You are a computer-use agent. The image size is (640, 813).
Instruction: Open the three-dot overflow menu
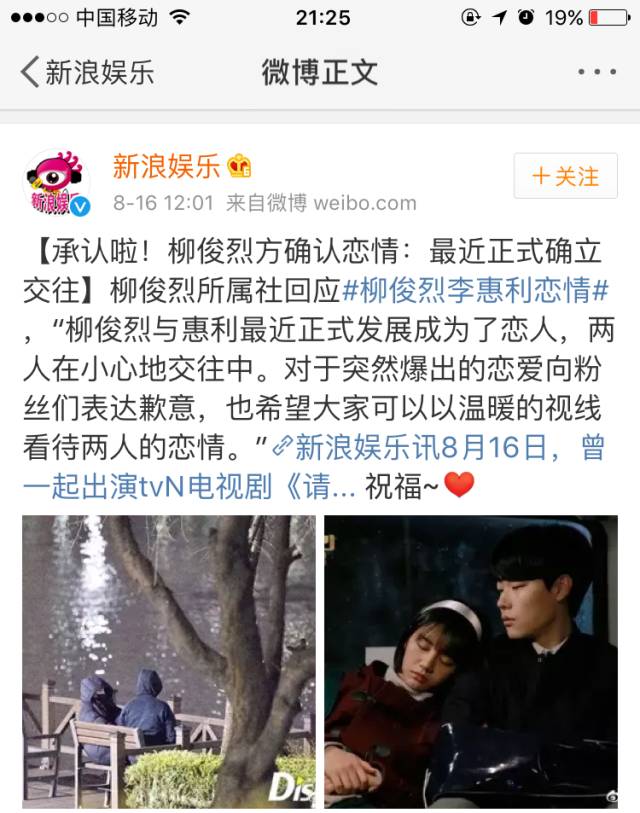[x=598, y=72]
